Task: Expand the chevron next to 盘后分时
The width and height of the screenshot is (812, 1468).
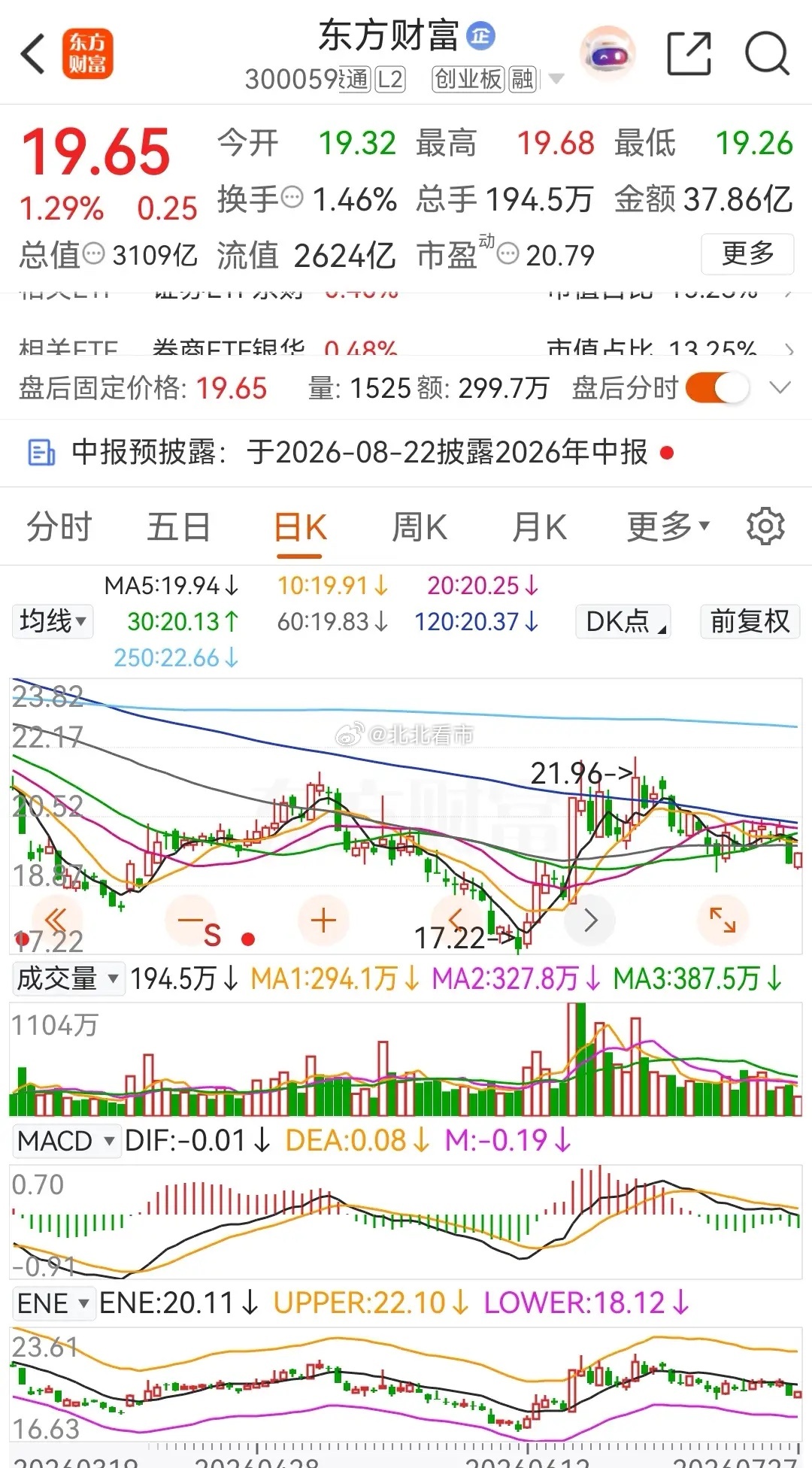Action: 780,388
